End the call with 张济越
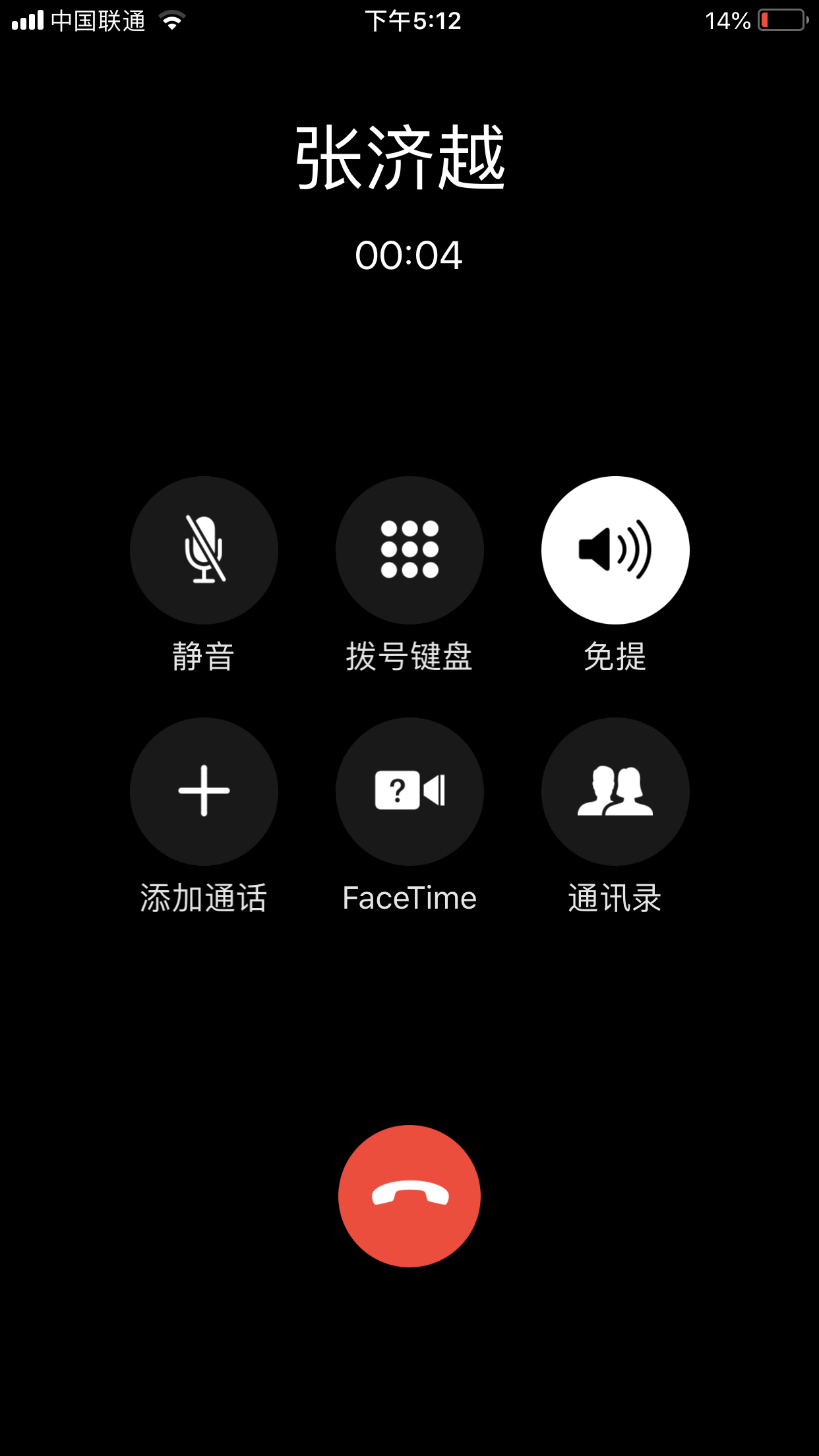Image resolution: width=819 pixels, height=1456 pixels. pyautogui.click(x=409, y=1196)
